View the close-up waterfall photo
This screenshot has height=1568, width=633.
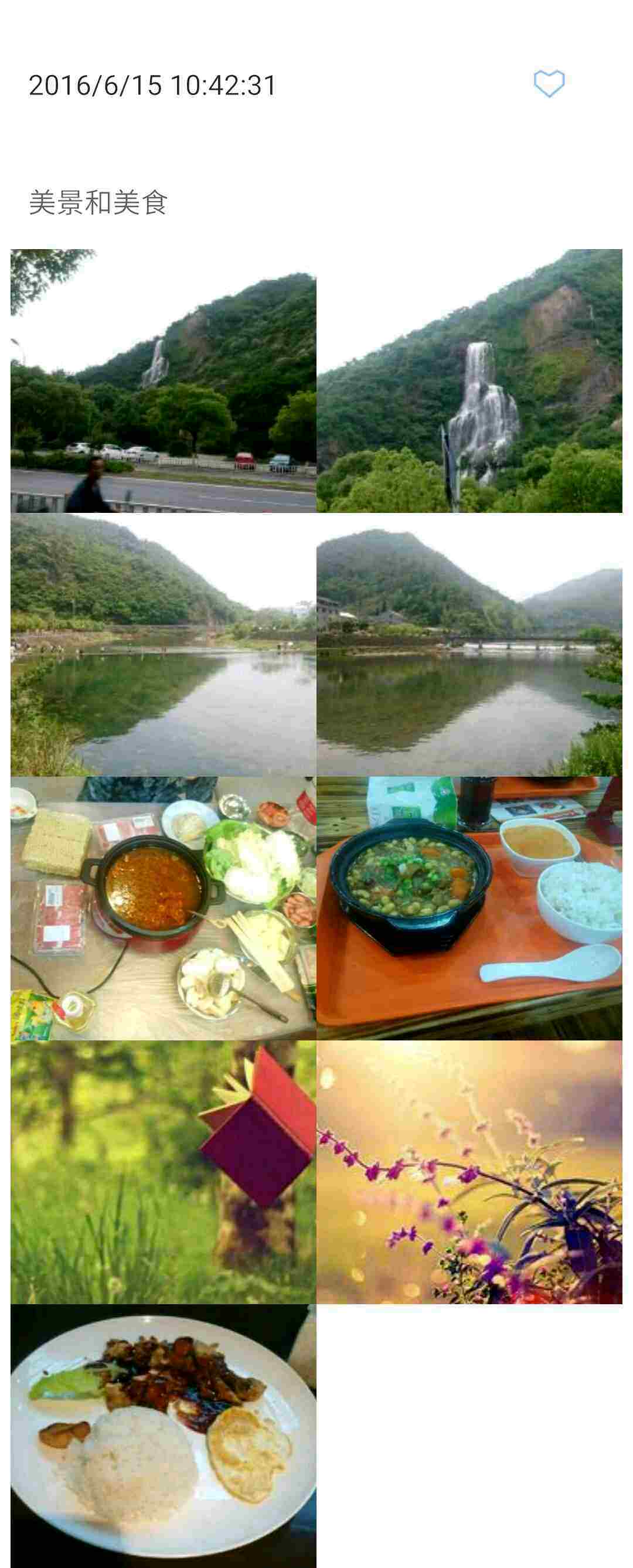[469, 380]
